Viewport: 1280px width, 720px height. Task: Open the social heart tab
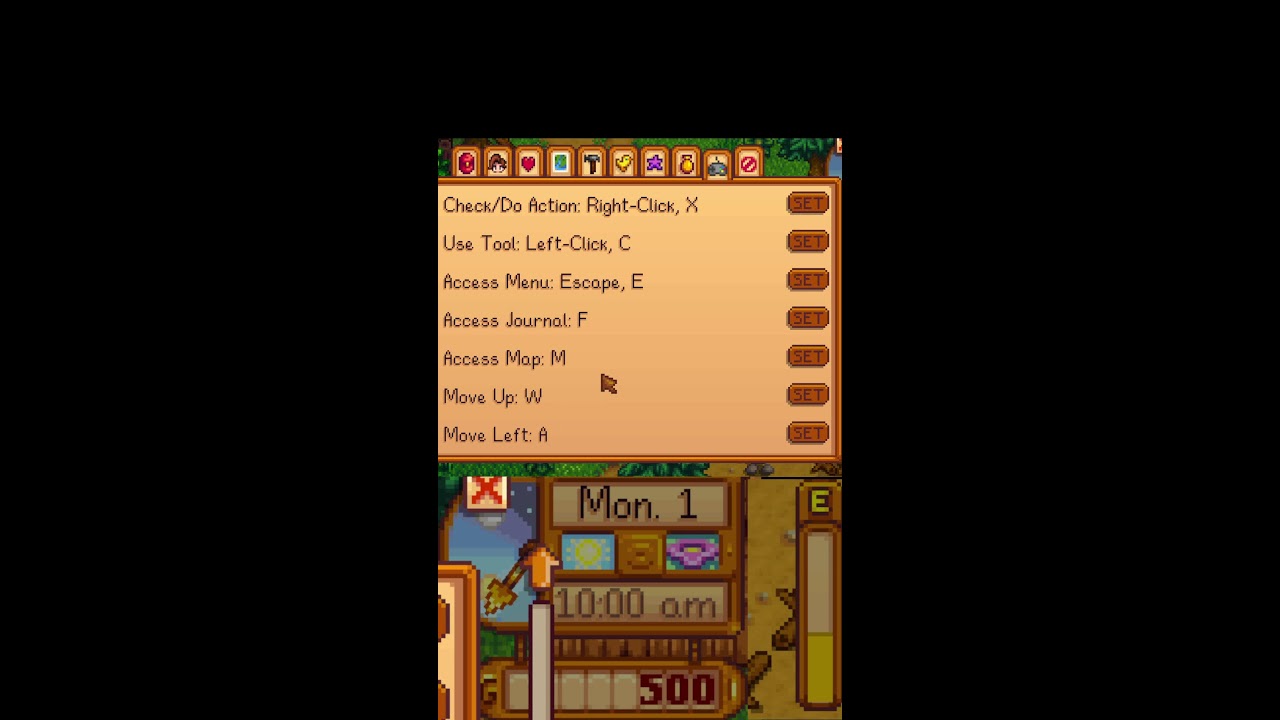pyautogui.click(x=528, y=163)
